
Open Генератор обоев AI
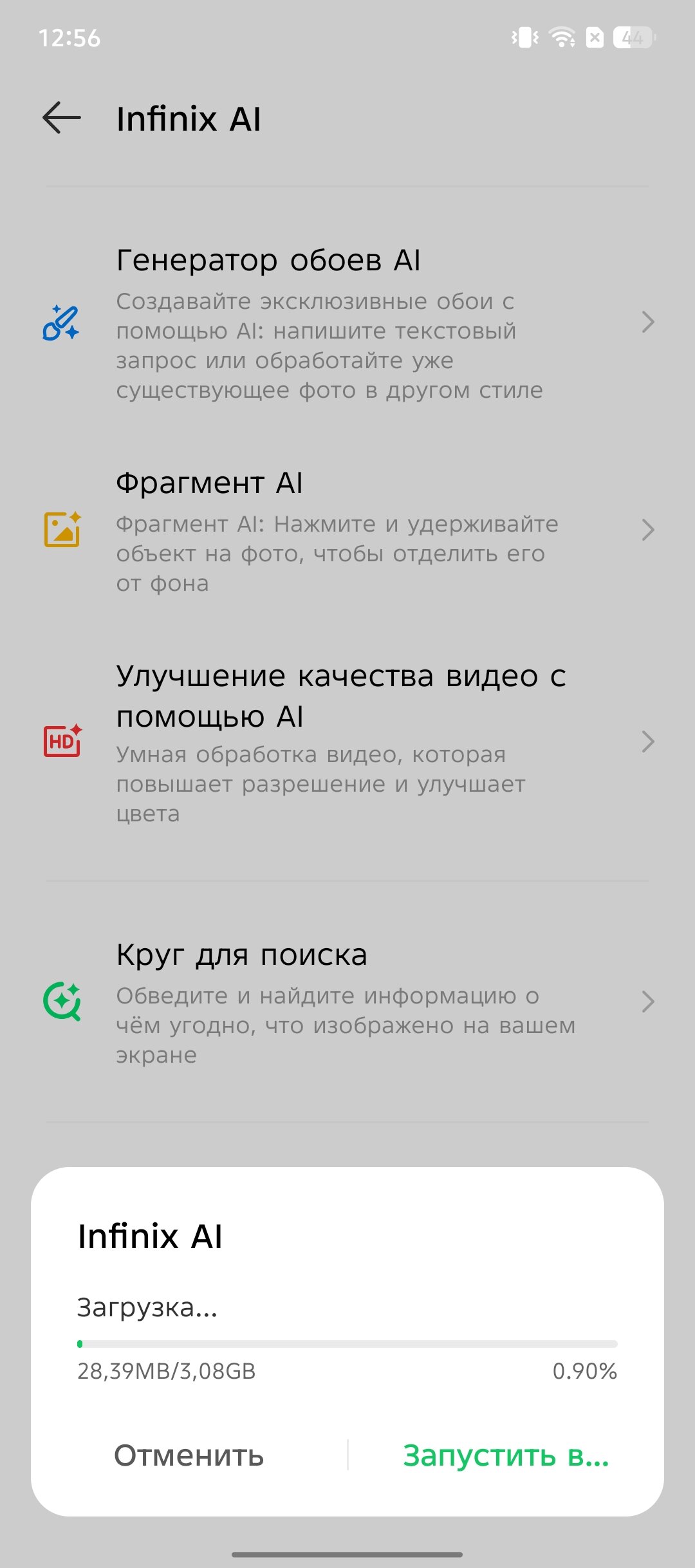pos(347,323)
